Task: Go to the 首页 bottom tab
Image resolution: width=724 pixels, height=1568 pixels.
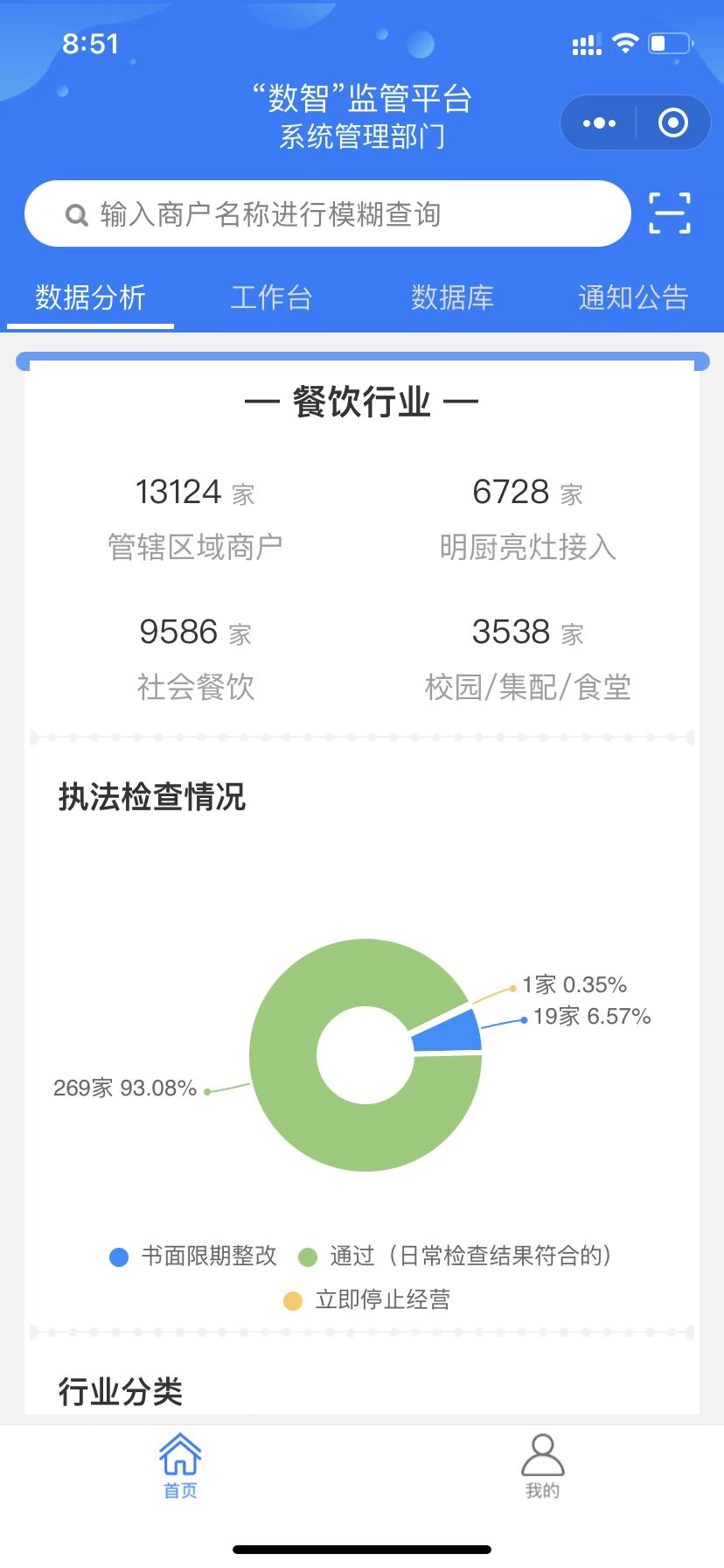Action: (180, 1466)
